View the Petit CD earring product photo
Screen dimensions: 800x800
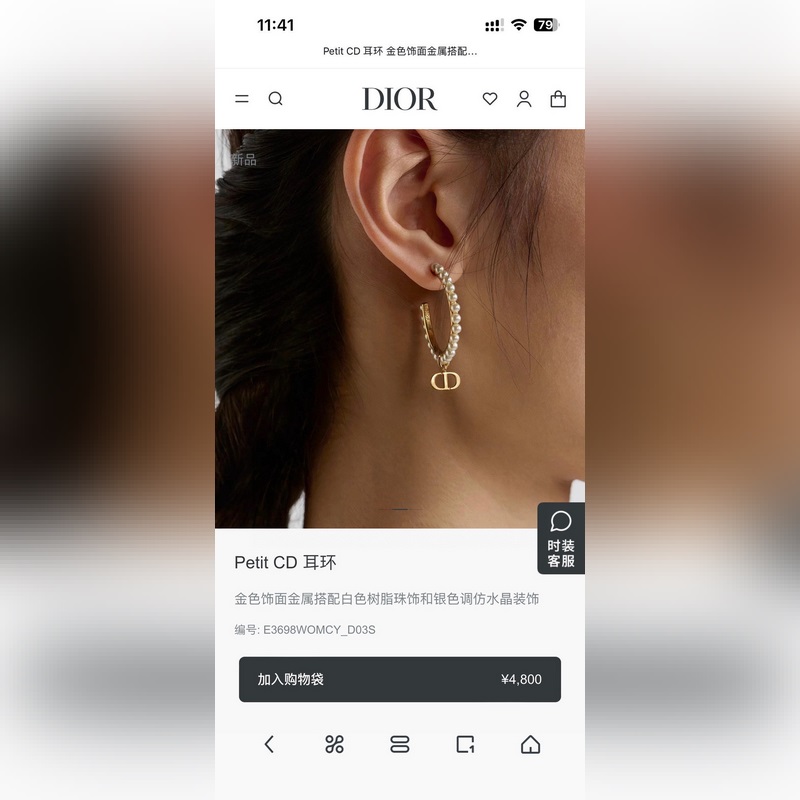400,328
